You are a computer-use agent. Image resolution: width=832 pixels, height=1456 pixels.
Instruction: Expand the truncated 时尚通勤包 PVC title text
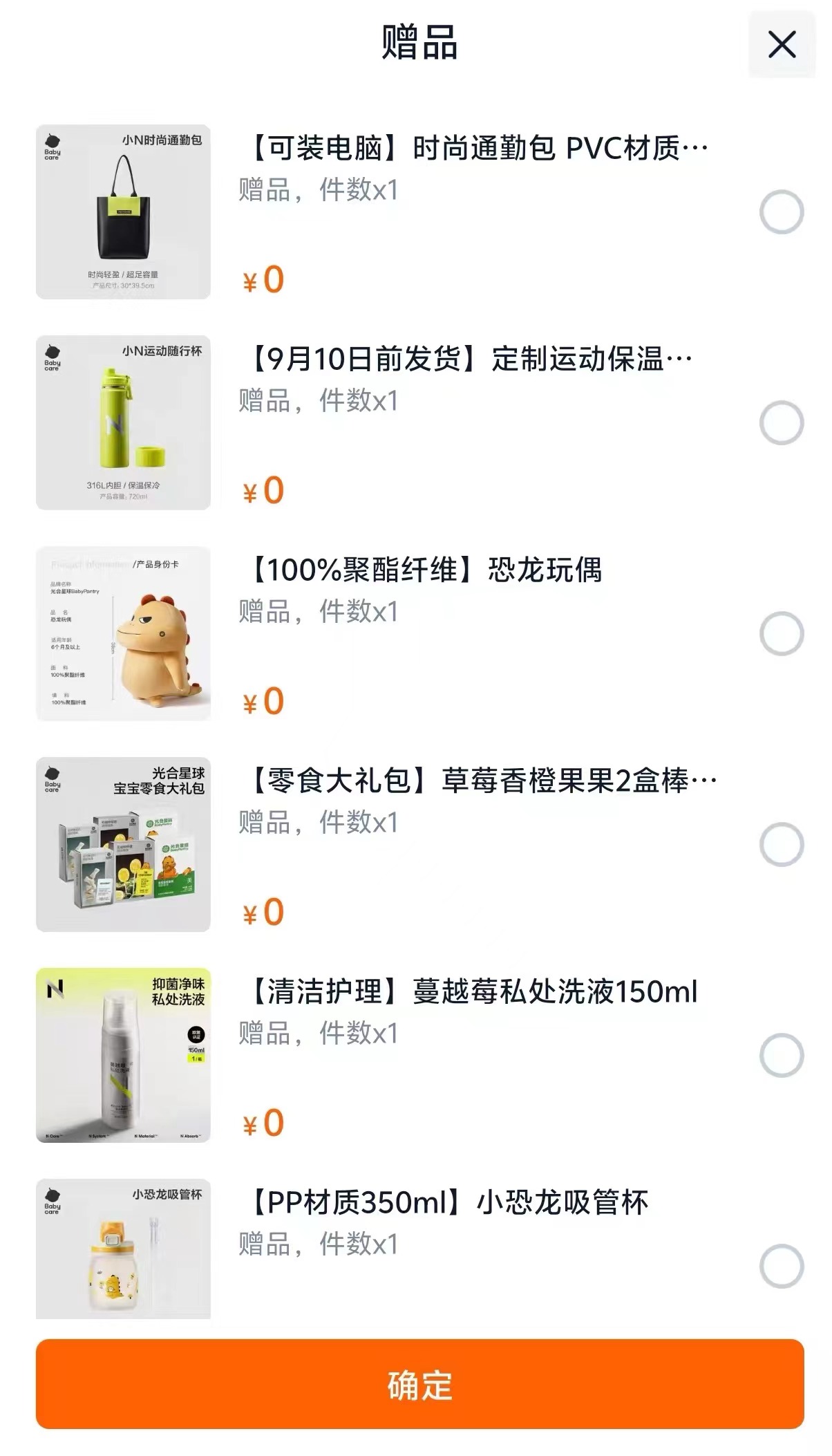point(474,146)
